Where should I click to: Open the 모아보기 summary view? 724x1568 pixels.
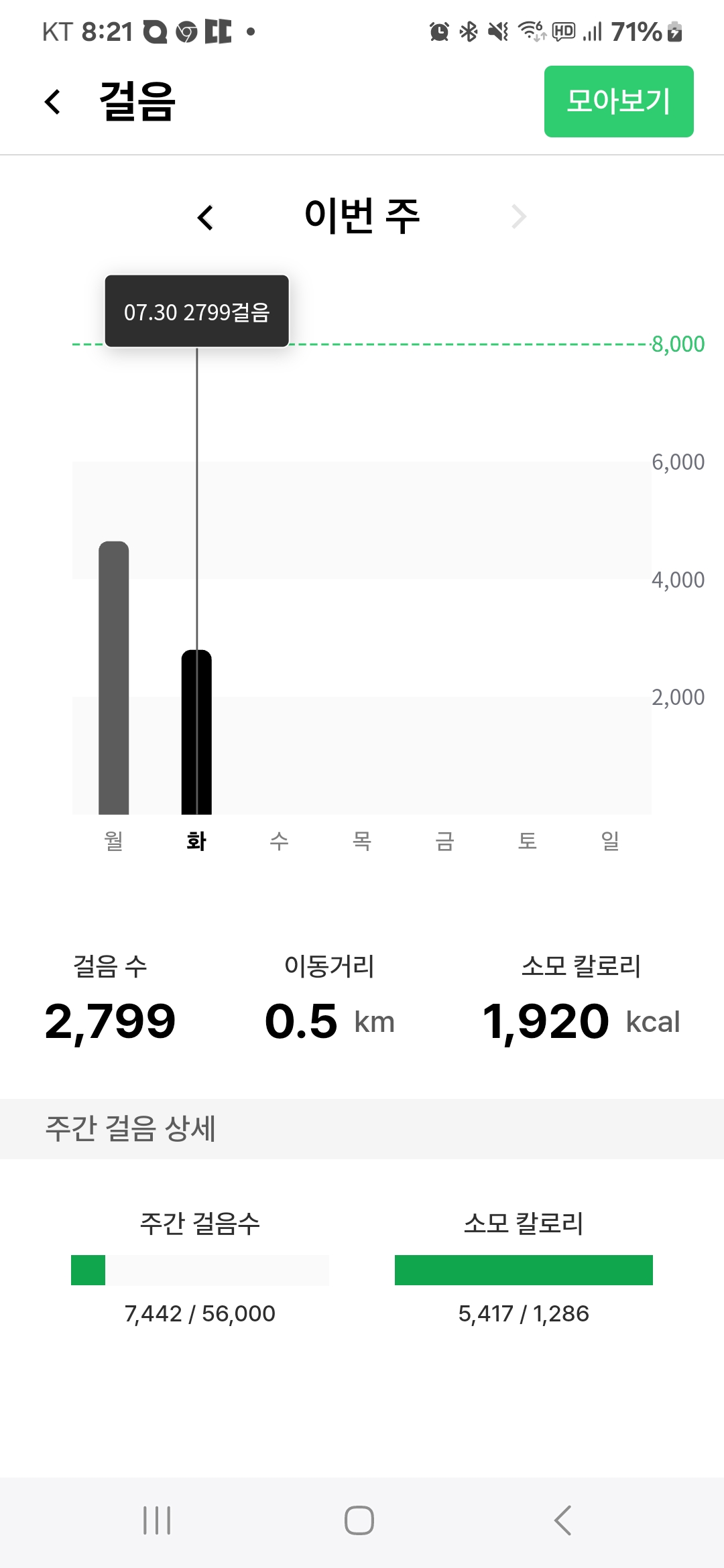618,102
